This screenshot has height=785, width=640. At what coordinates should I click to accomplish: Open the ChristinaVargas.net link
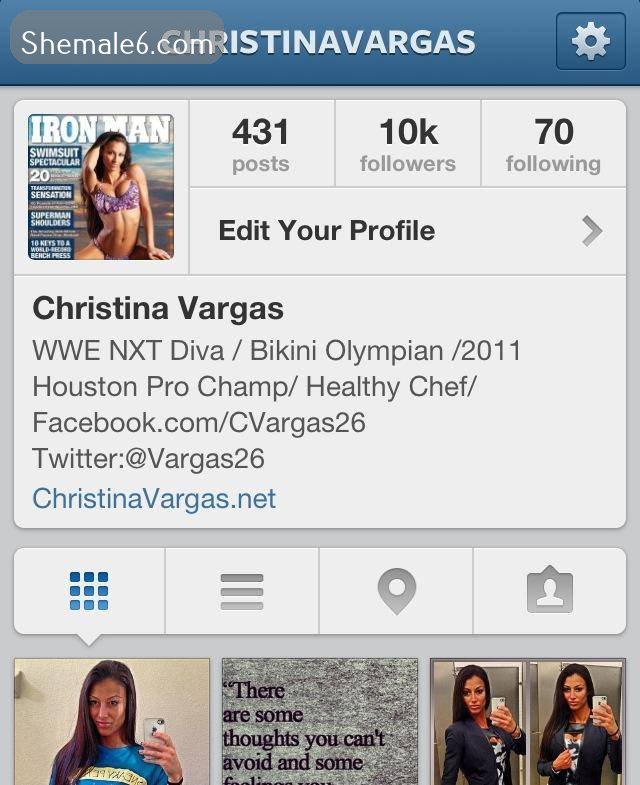click(154, 498)
